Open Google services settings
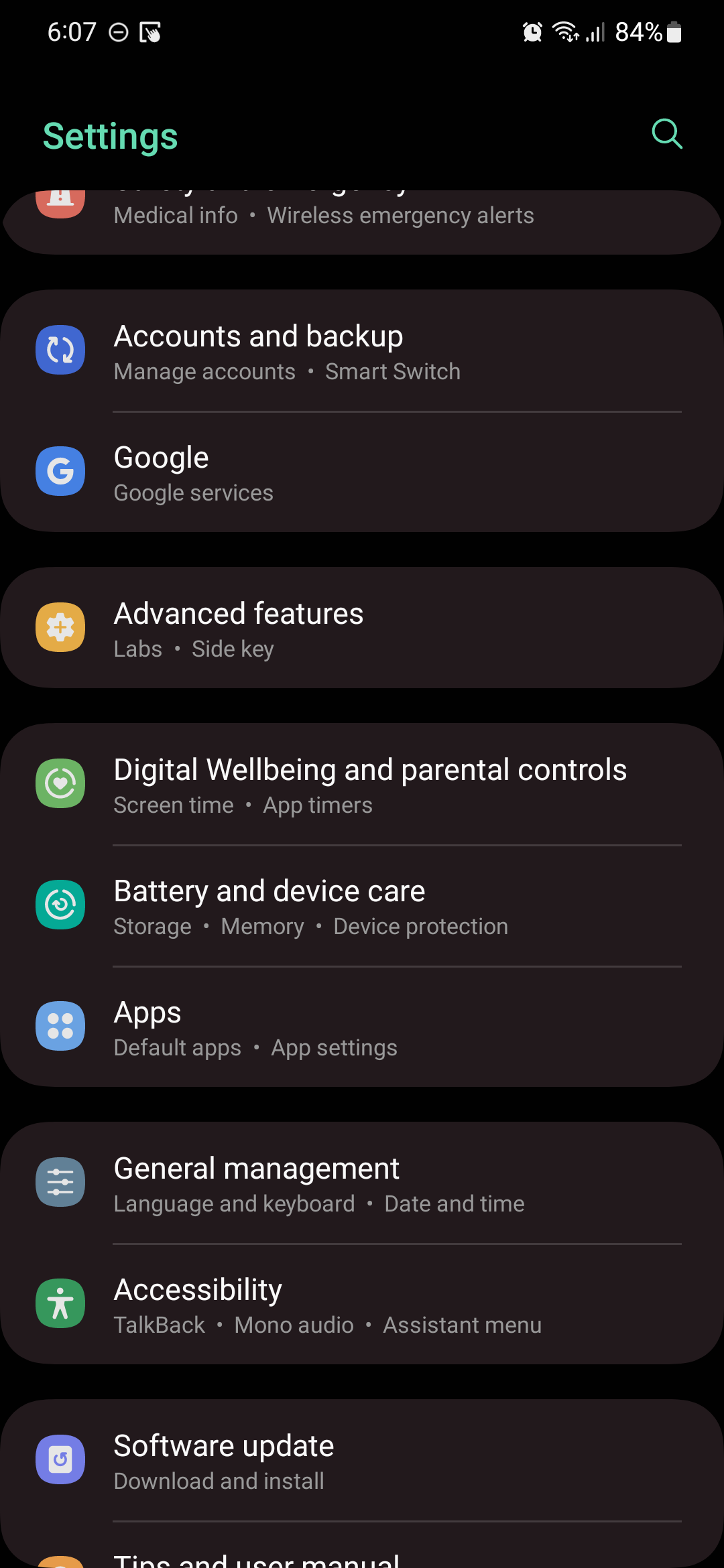 (362, 472)
